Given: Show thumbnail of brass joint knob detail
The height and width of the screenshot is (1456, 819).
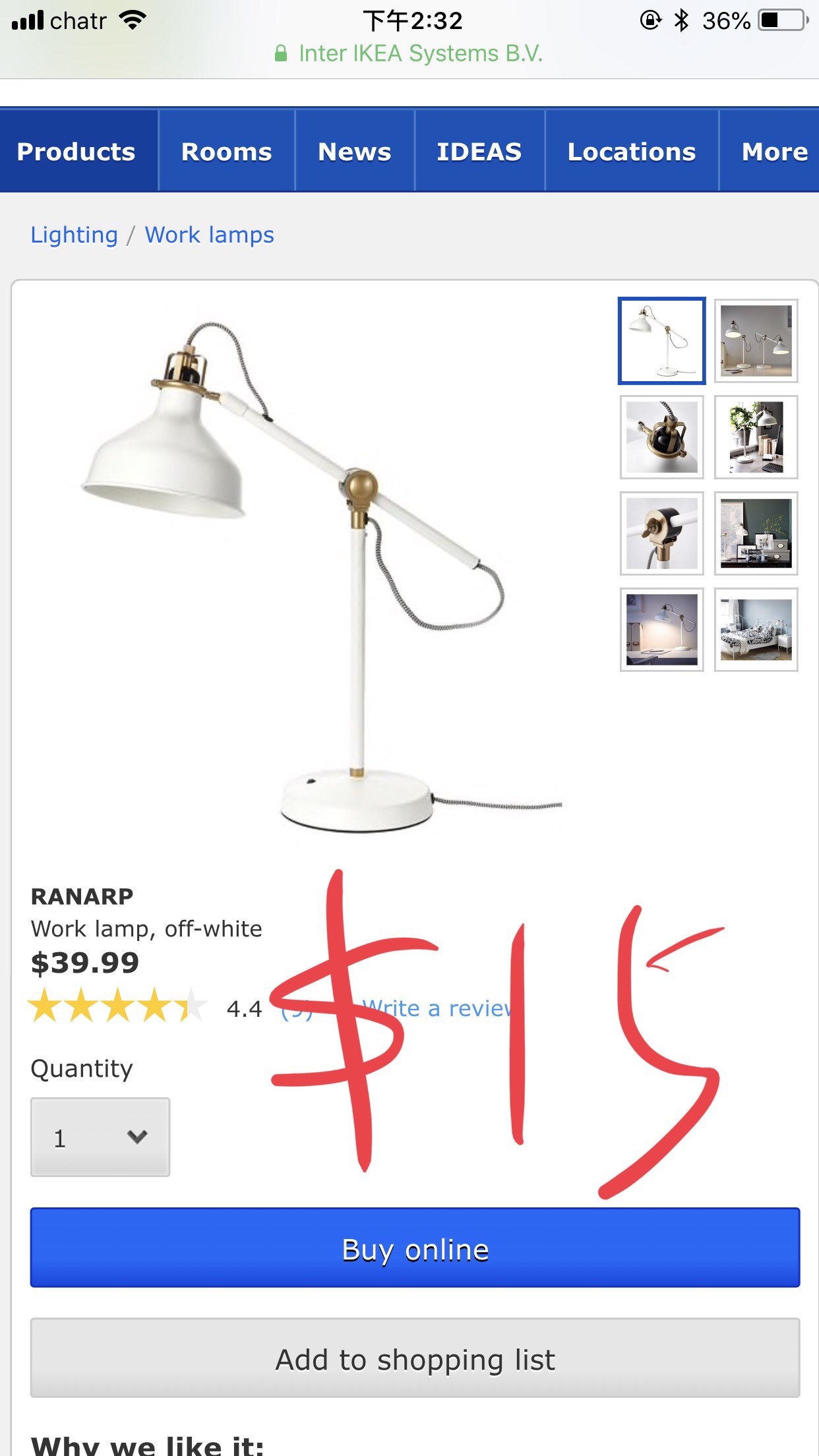Looking at the screenshot, I should [x=662, y=533].
